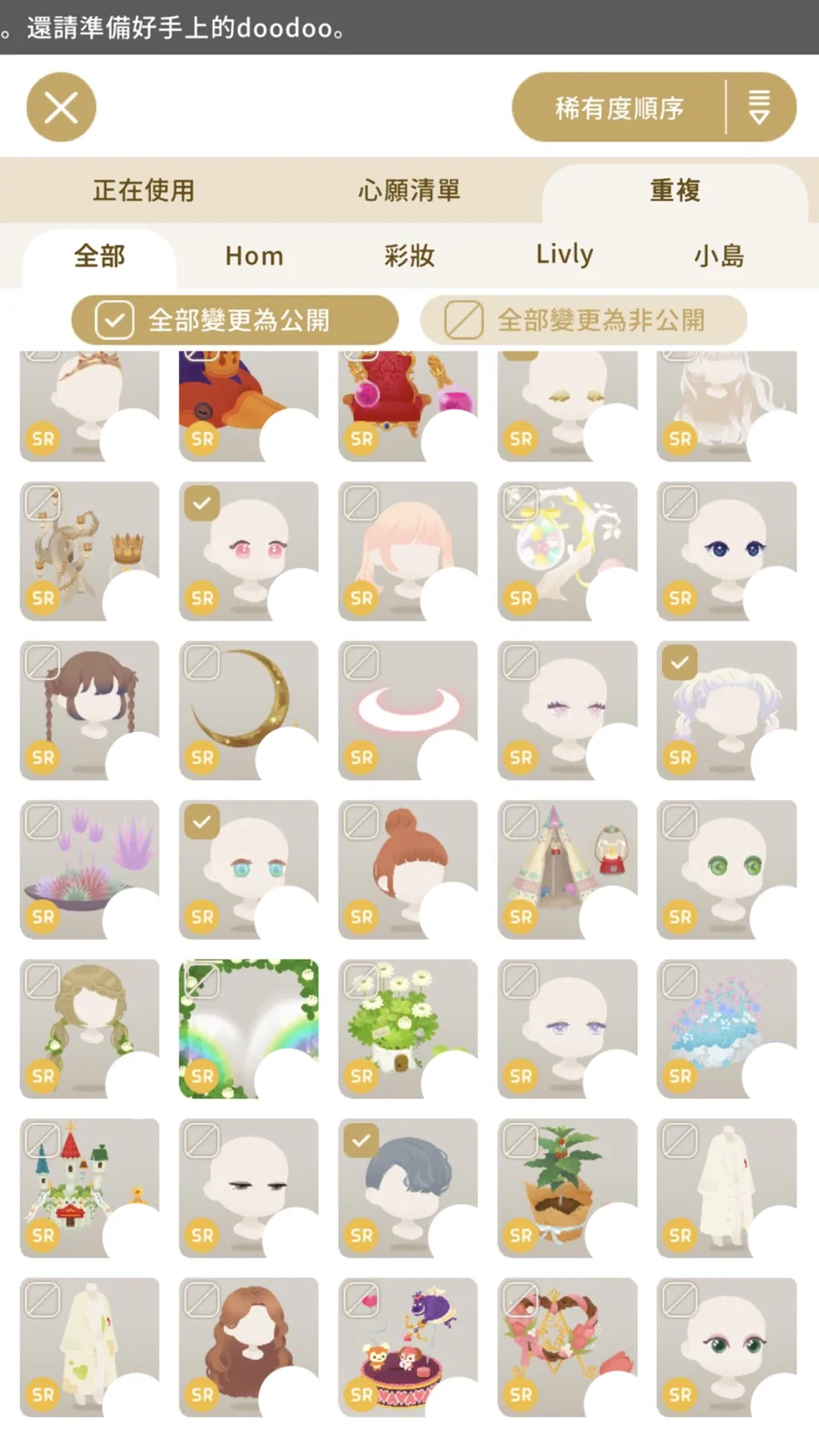Switch to the 心願清單 tab
Image resolution: width=819 pixels, height=1456 pixels.
(409, 190)
